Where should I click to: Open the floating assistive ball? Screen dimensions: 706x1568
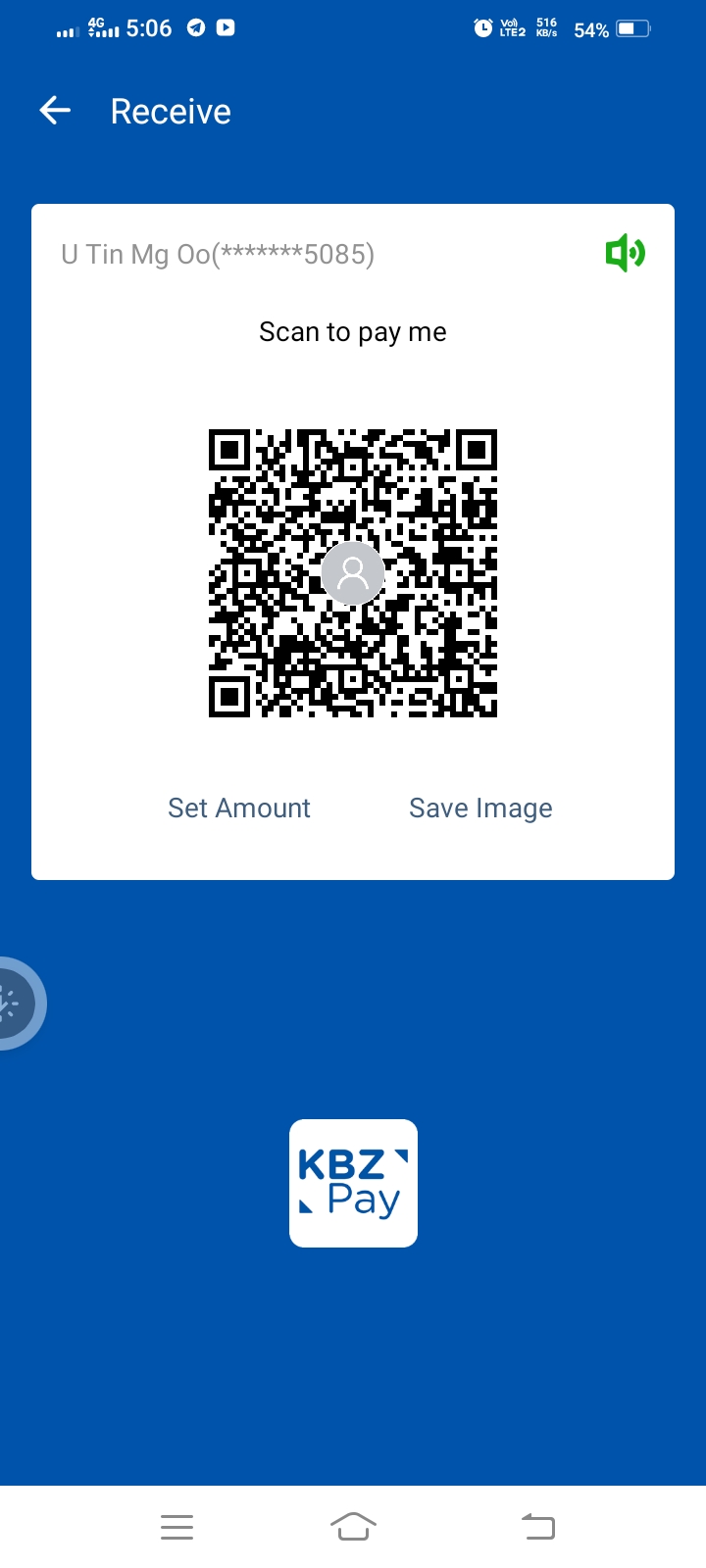tap(12, 1003)
